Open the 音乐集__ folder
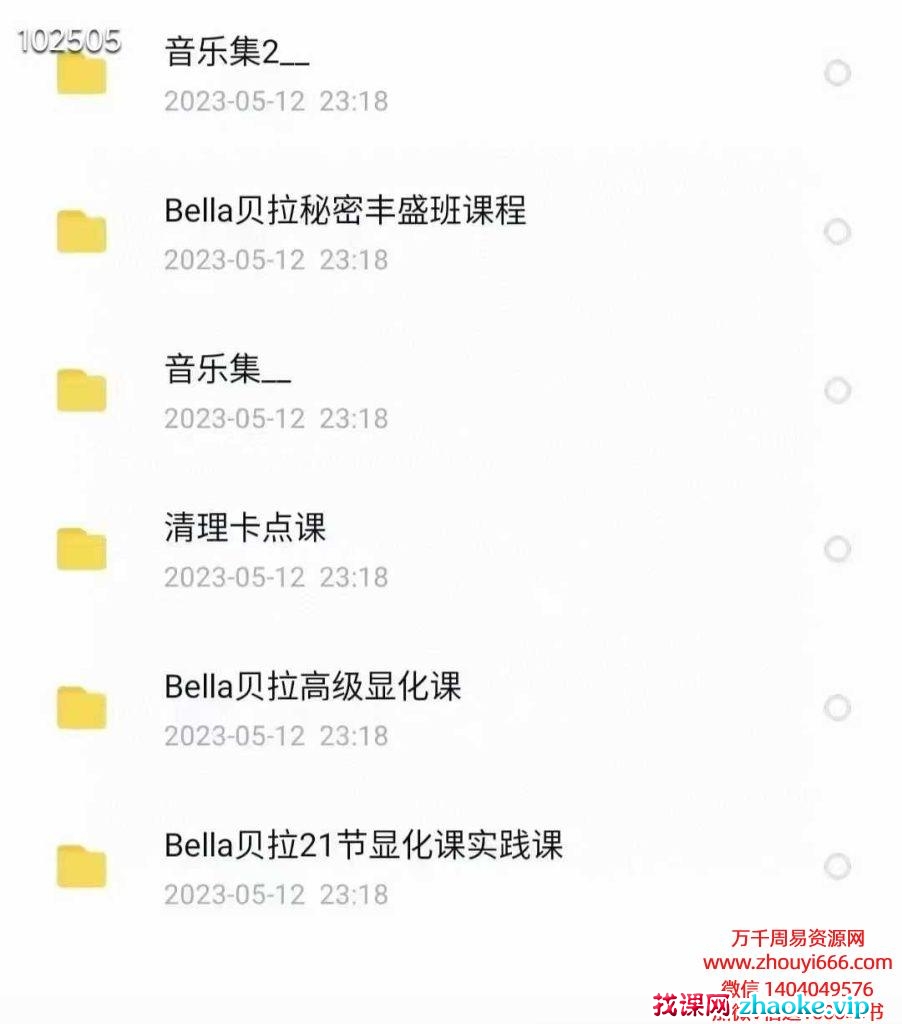 tap(227, 370)
